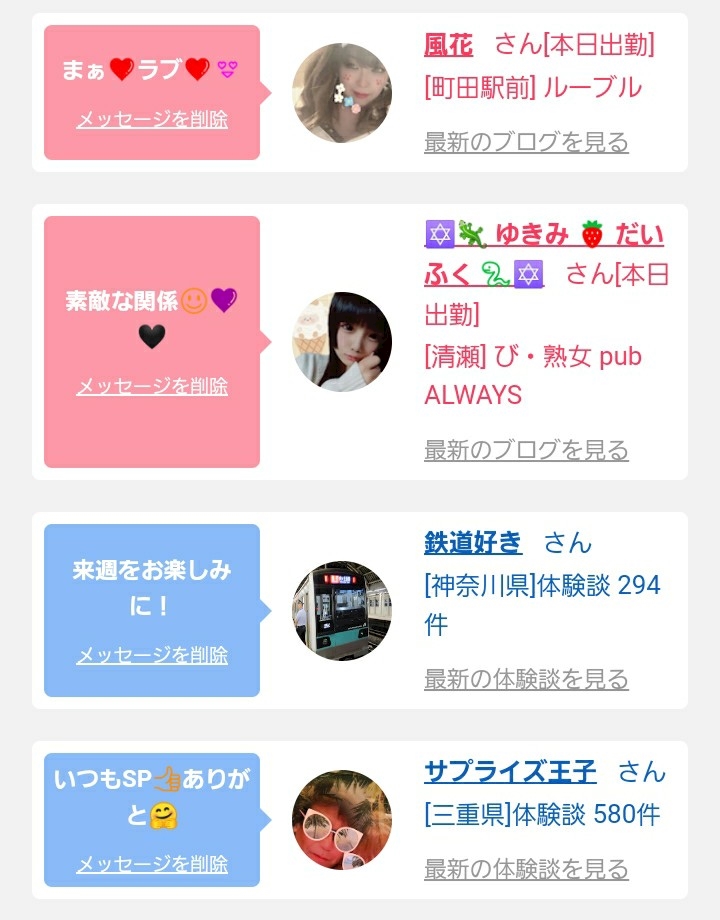Tap 風花's profile photo

pyautogui.click(x=342, y=93)
